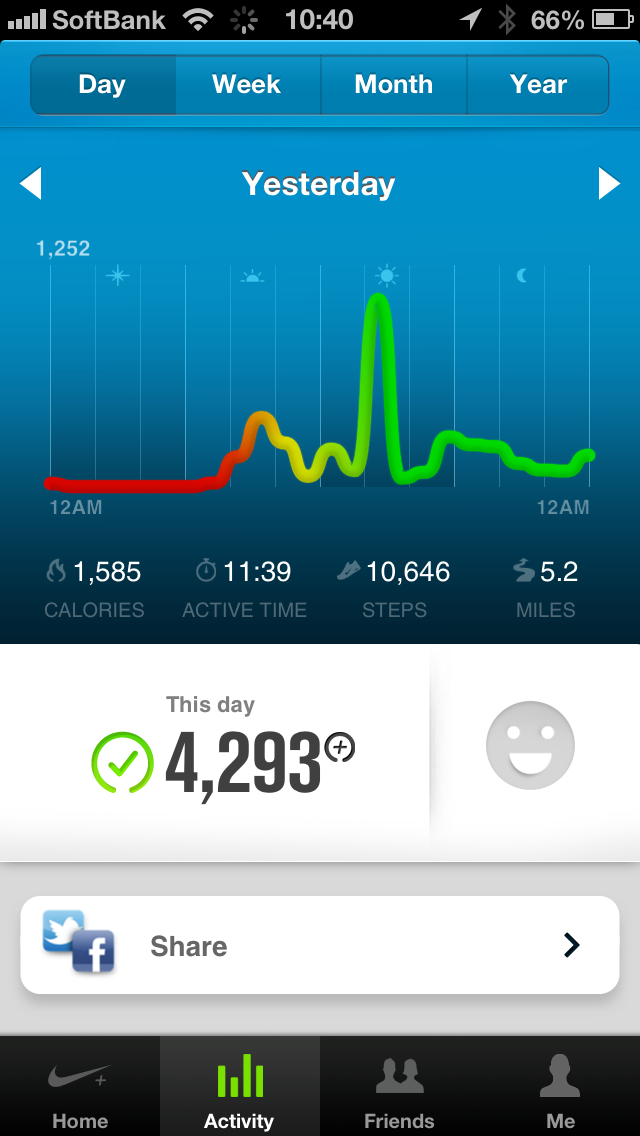Select the Month segment
This screenshot has width=640, height=1136.
coord(393,85)
